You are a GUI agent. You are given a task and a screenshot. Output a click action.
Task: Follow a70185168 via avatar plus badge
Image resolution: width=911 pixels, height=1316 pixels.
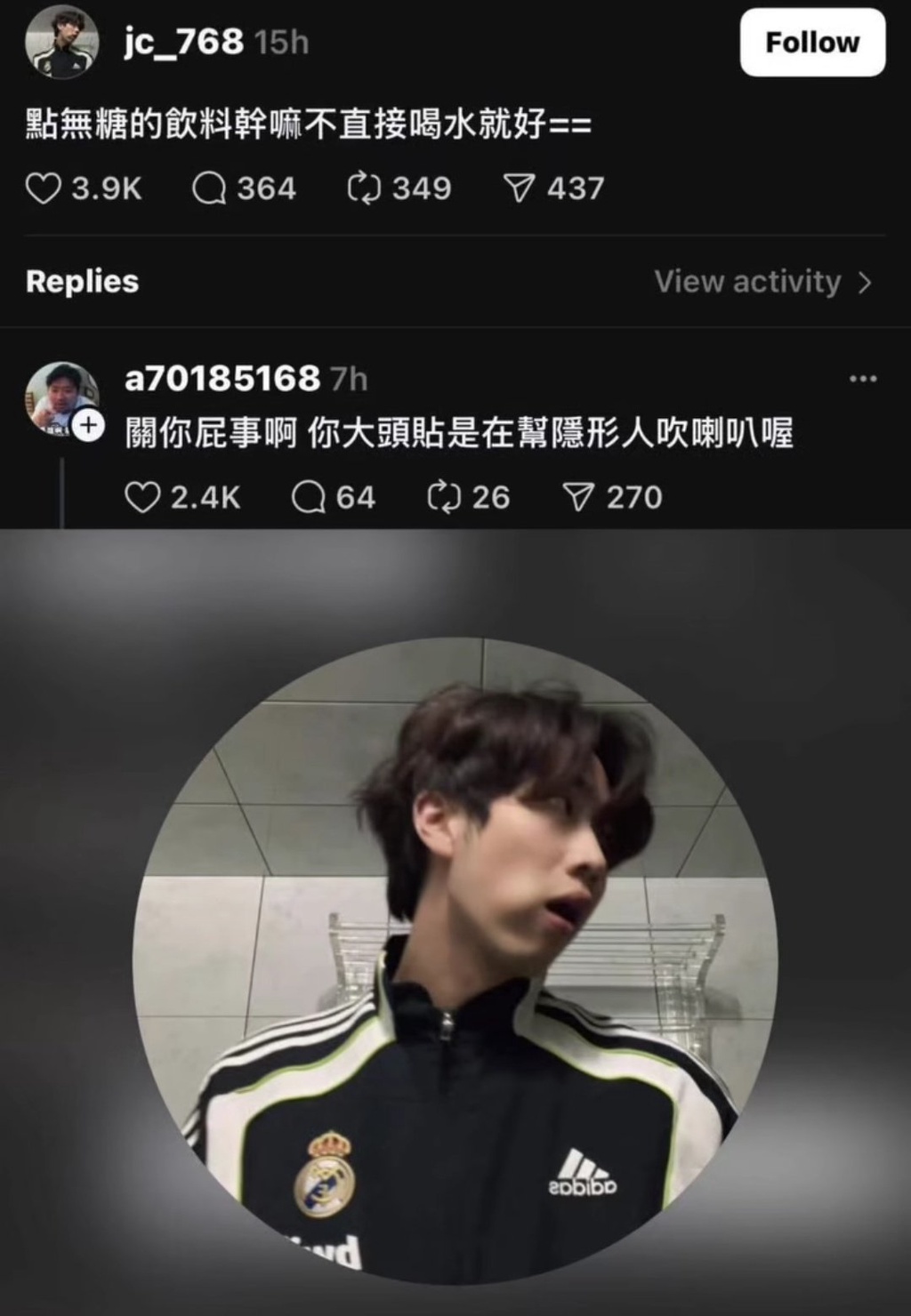click(88, 426)
